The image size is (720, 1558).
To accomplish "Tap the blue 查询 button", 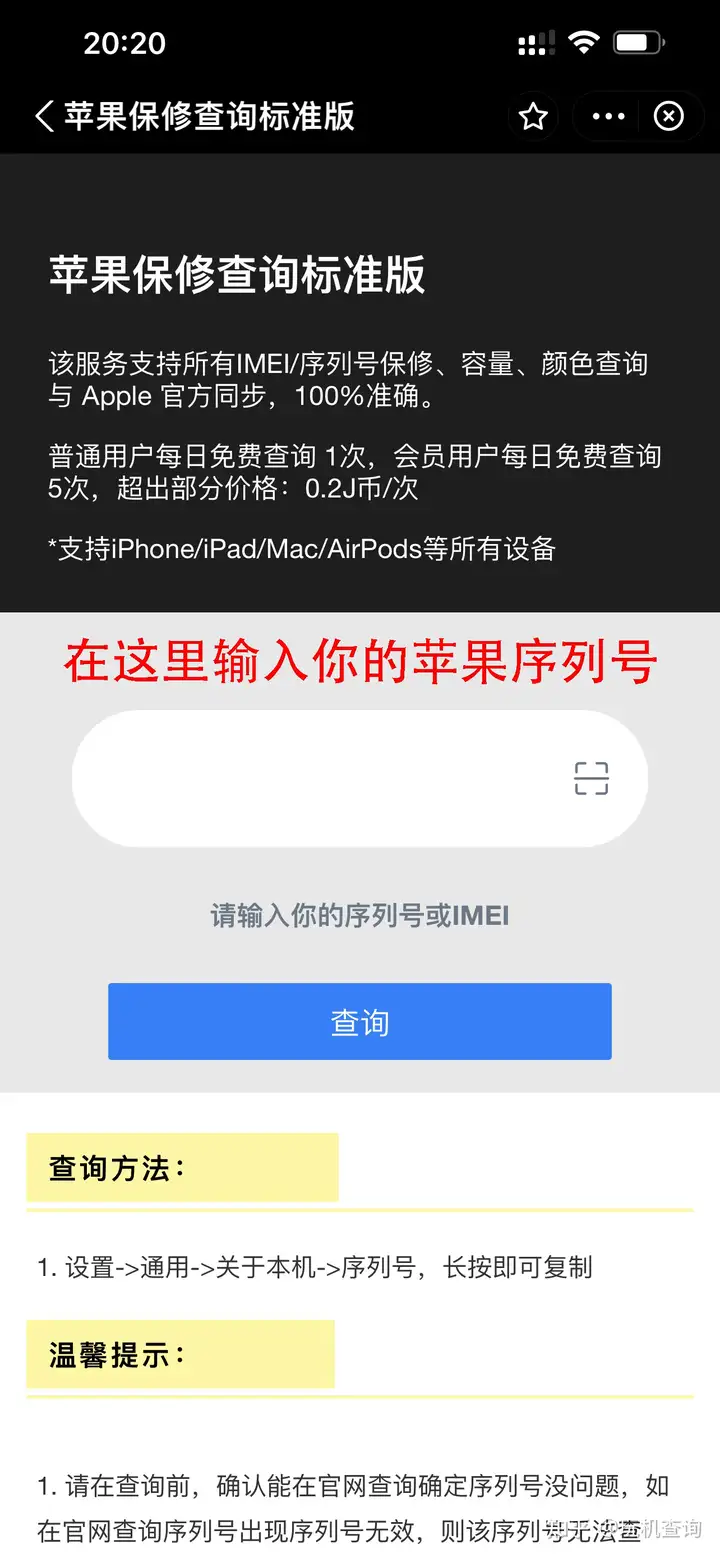I will tap(359, 1021).
